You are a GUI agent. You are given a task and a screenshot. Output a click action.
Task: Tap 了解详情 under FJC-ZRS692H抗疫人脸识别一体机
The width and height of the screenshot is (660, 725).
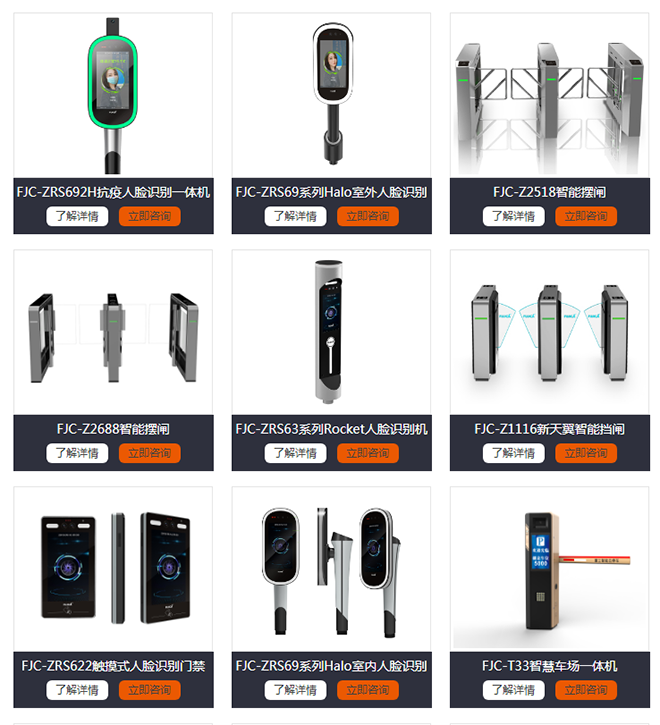pos(77,216)
